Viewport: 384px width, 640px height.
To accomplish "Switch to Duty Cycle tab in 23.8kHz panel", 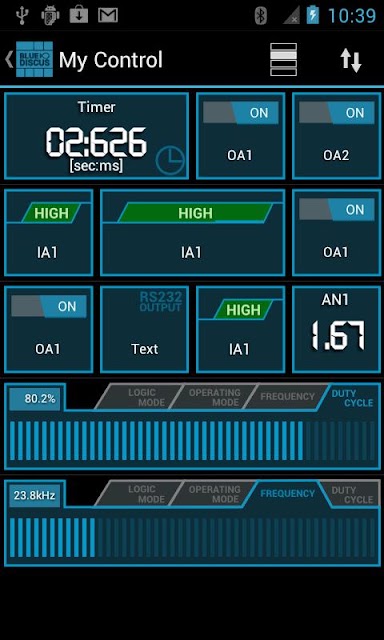I will (352, 494).
